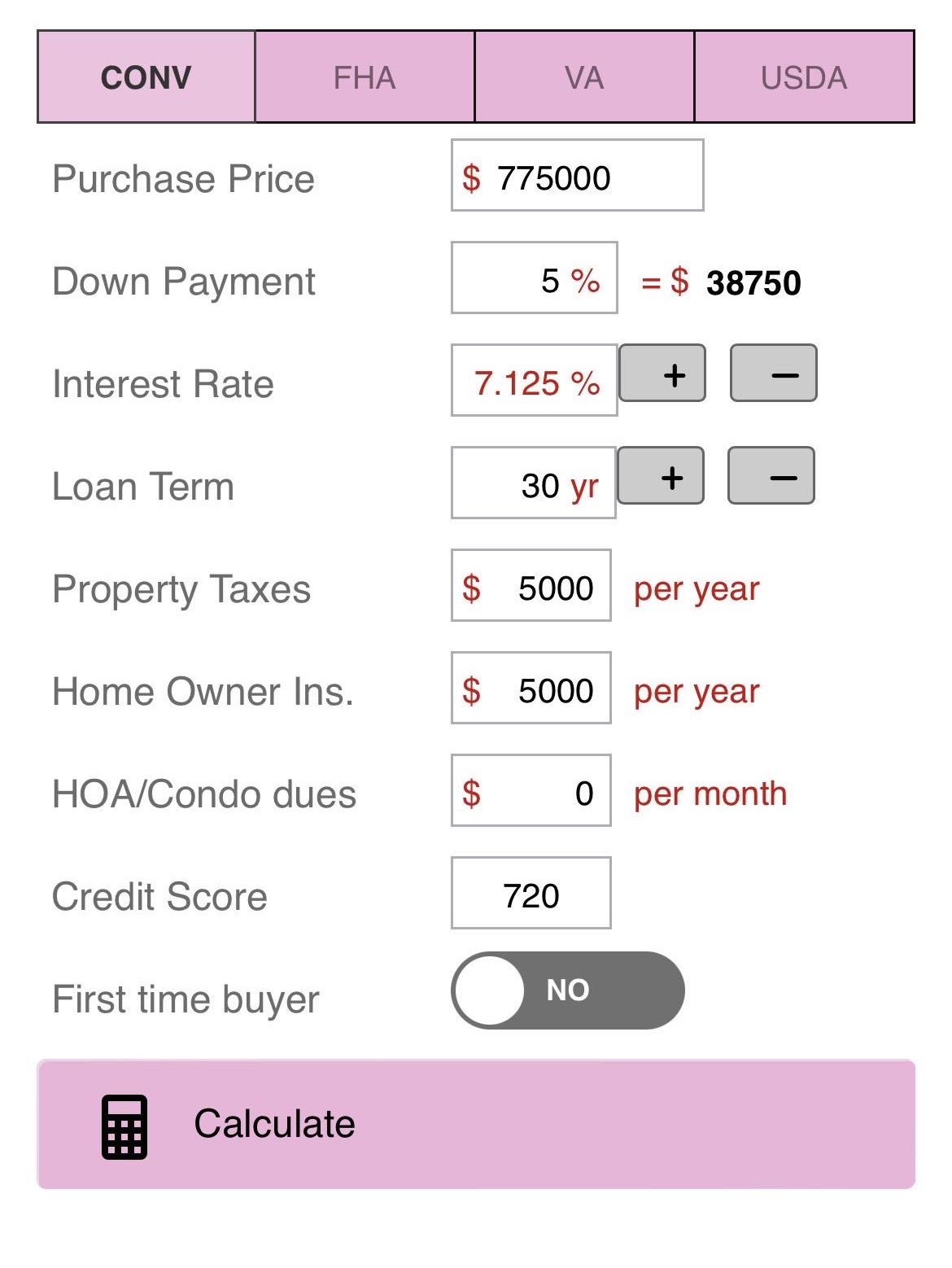Decrease the loan term with minus
The image size is (952, 1268).
771,476
